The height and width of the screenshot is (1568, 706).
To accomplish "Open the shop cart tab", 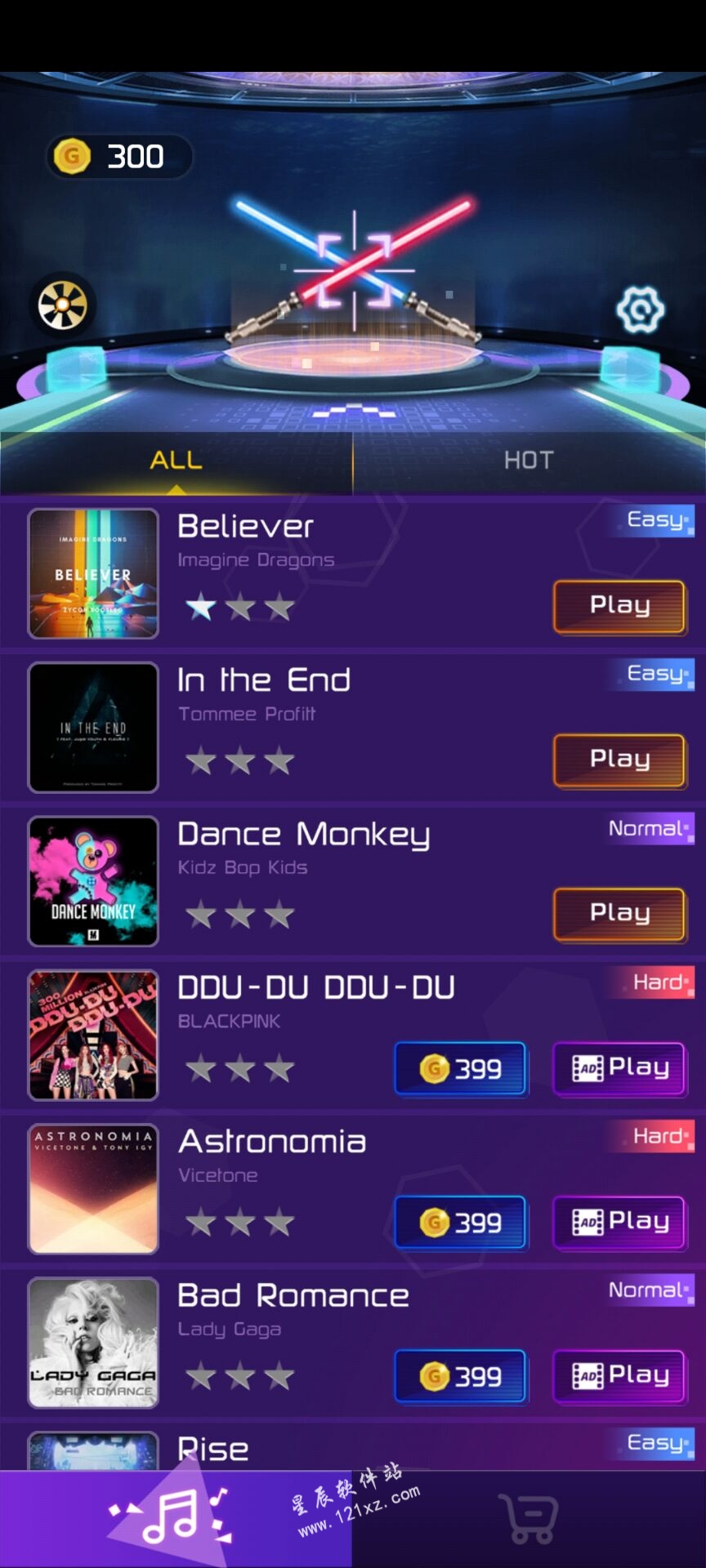I will coord(530,1519).
